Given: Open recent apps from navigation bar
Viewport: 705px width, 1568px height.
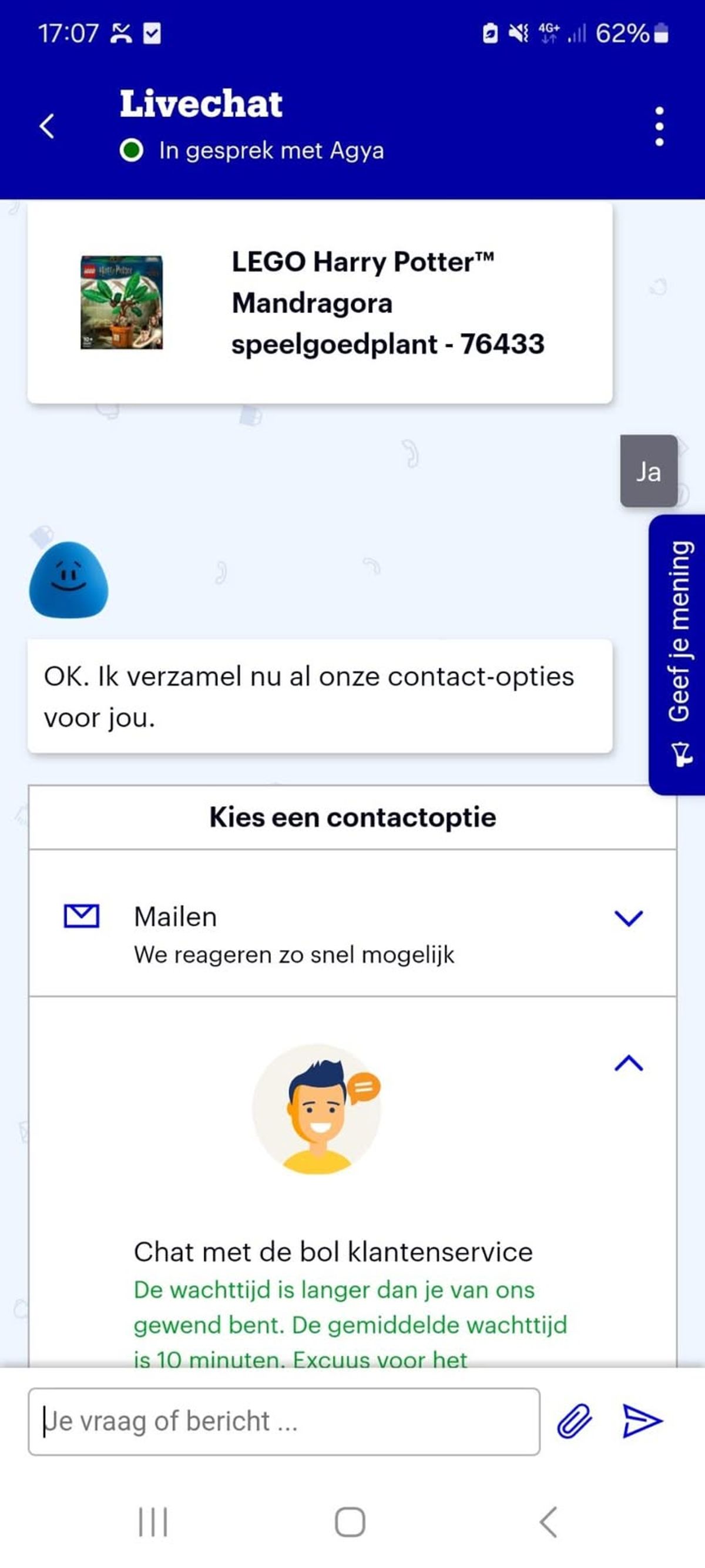Looking at the screenshot, I should coord(153,1522).
